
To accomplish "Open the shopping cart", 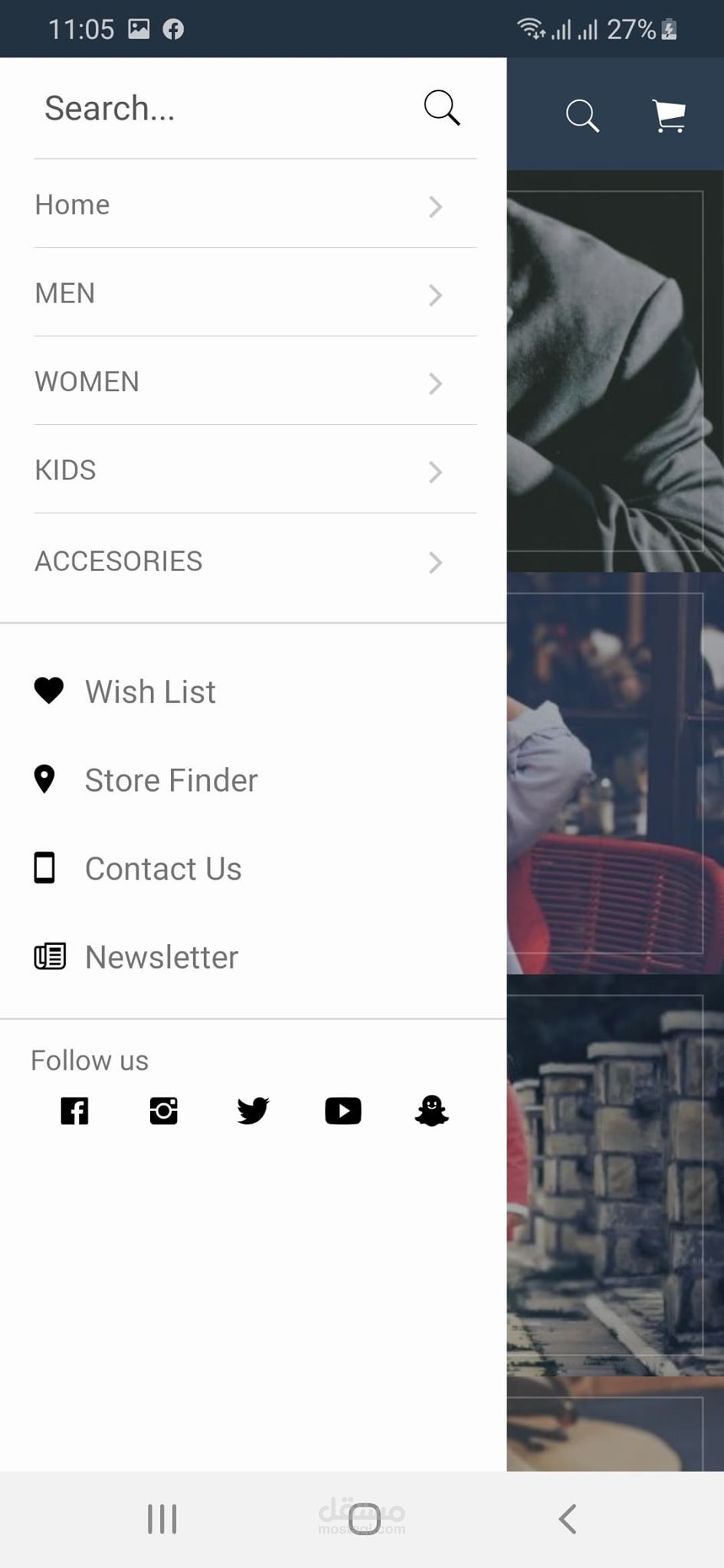I will click(x=669, y=116).
